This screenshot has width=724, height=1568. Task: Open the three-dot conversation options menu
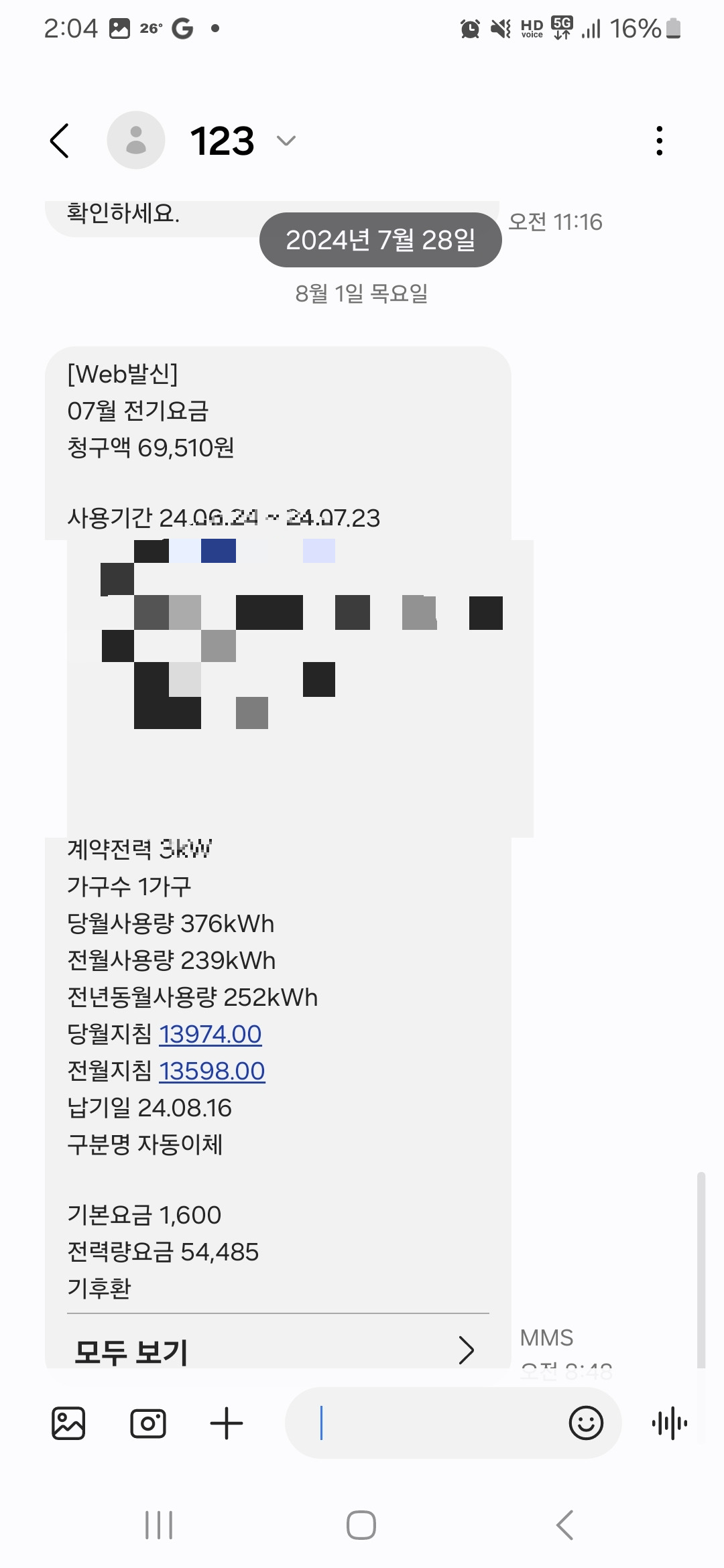[660, 140]
